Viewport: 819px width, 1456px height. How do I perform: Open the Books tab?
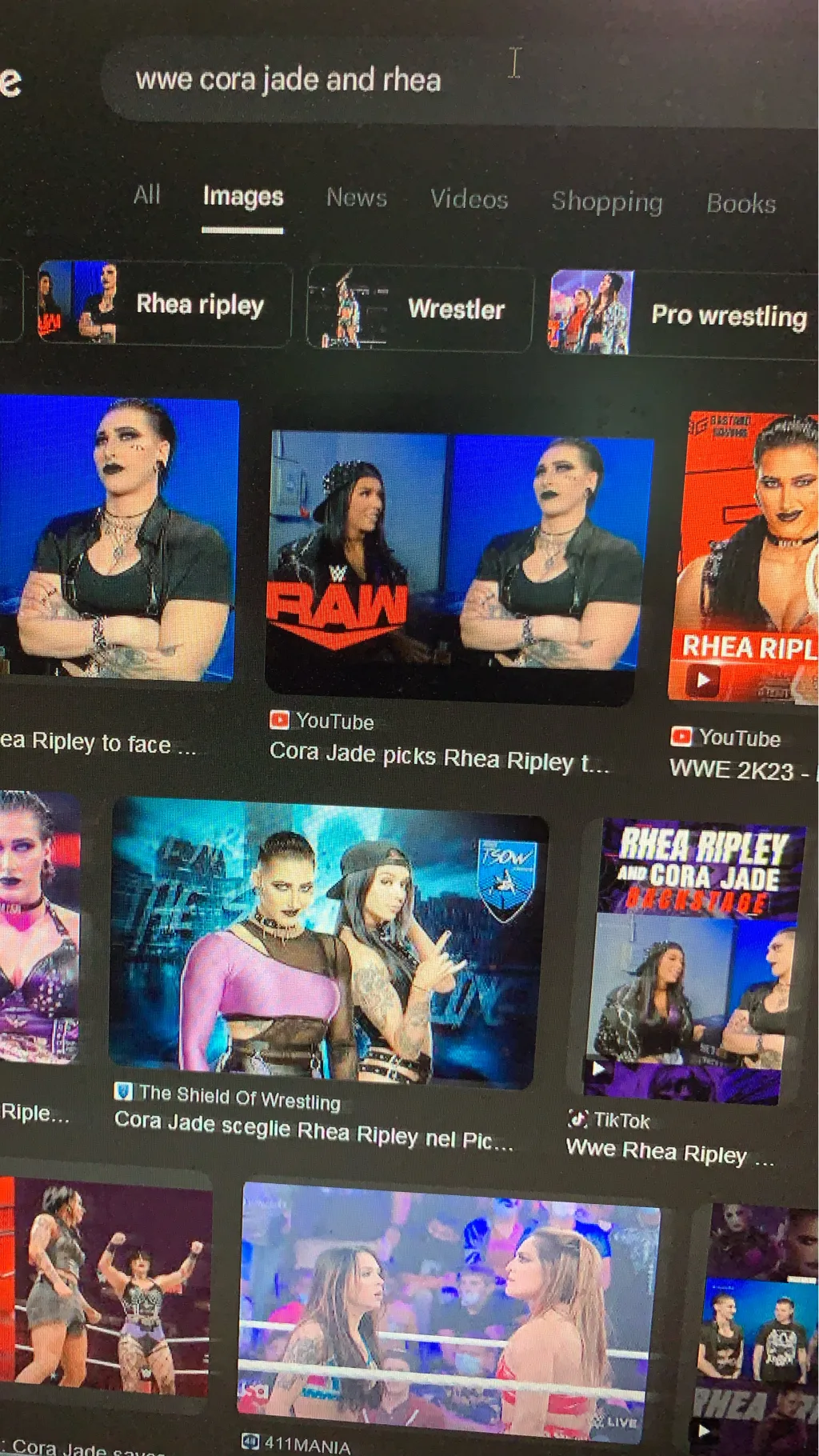pyautogui.click(x=741, y=204)
